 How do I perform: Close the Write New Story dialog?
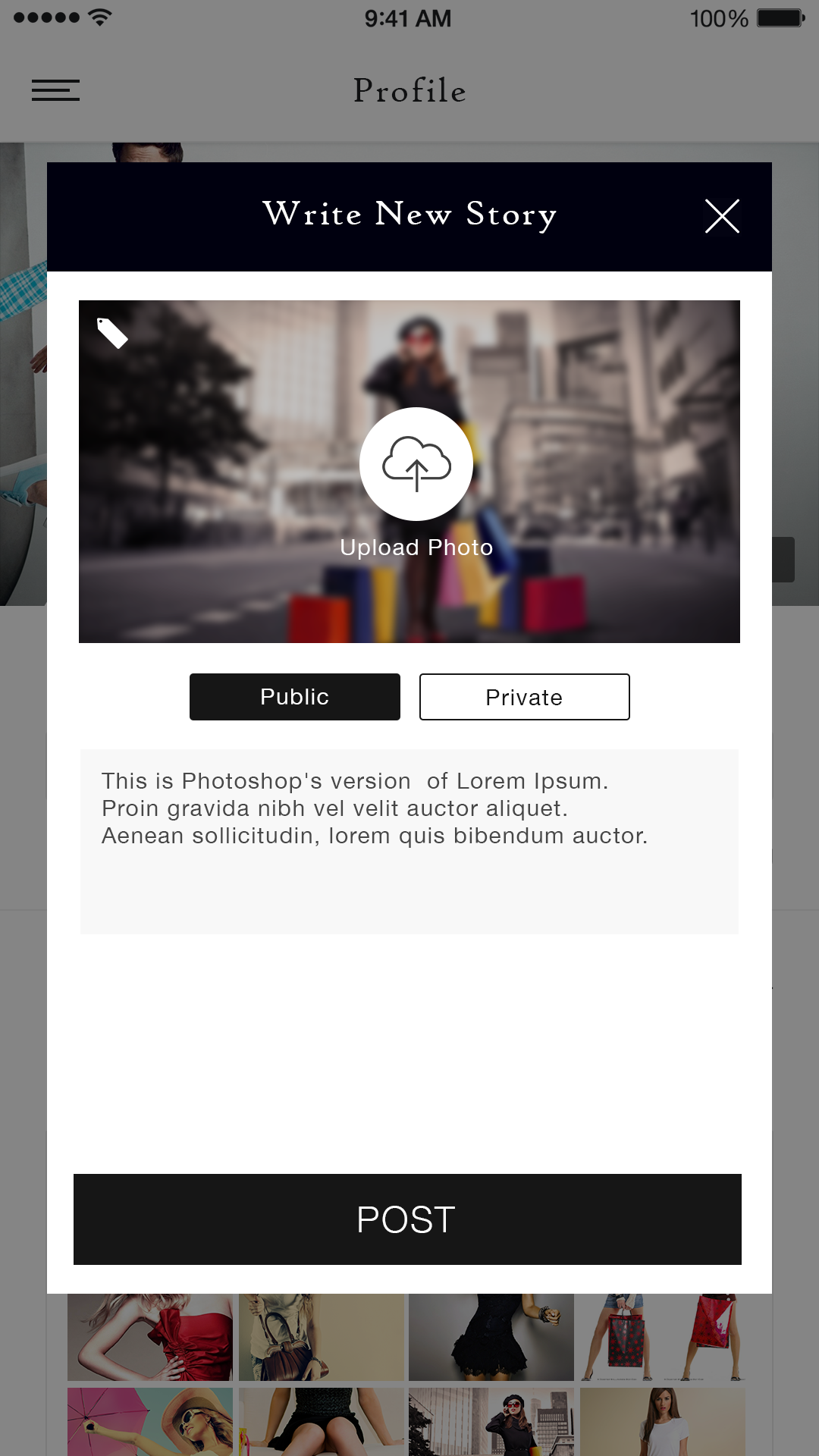point(722,216)
